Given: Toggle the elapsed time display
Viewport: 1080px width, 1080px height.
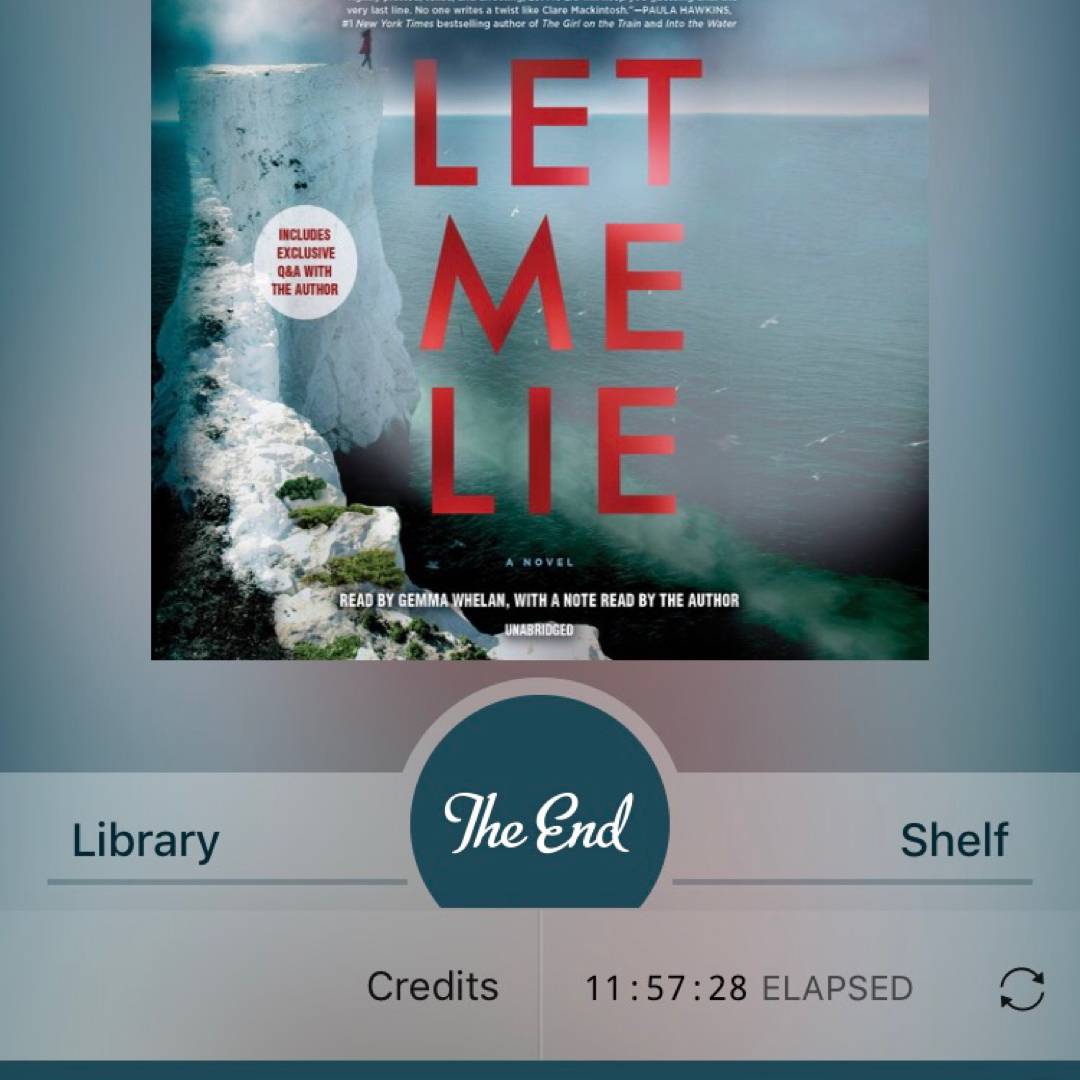Looking at the screenshot, I should [748, 989].
